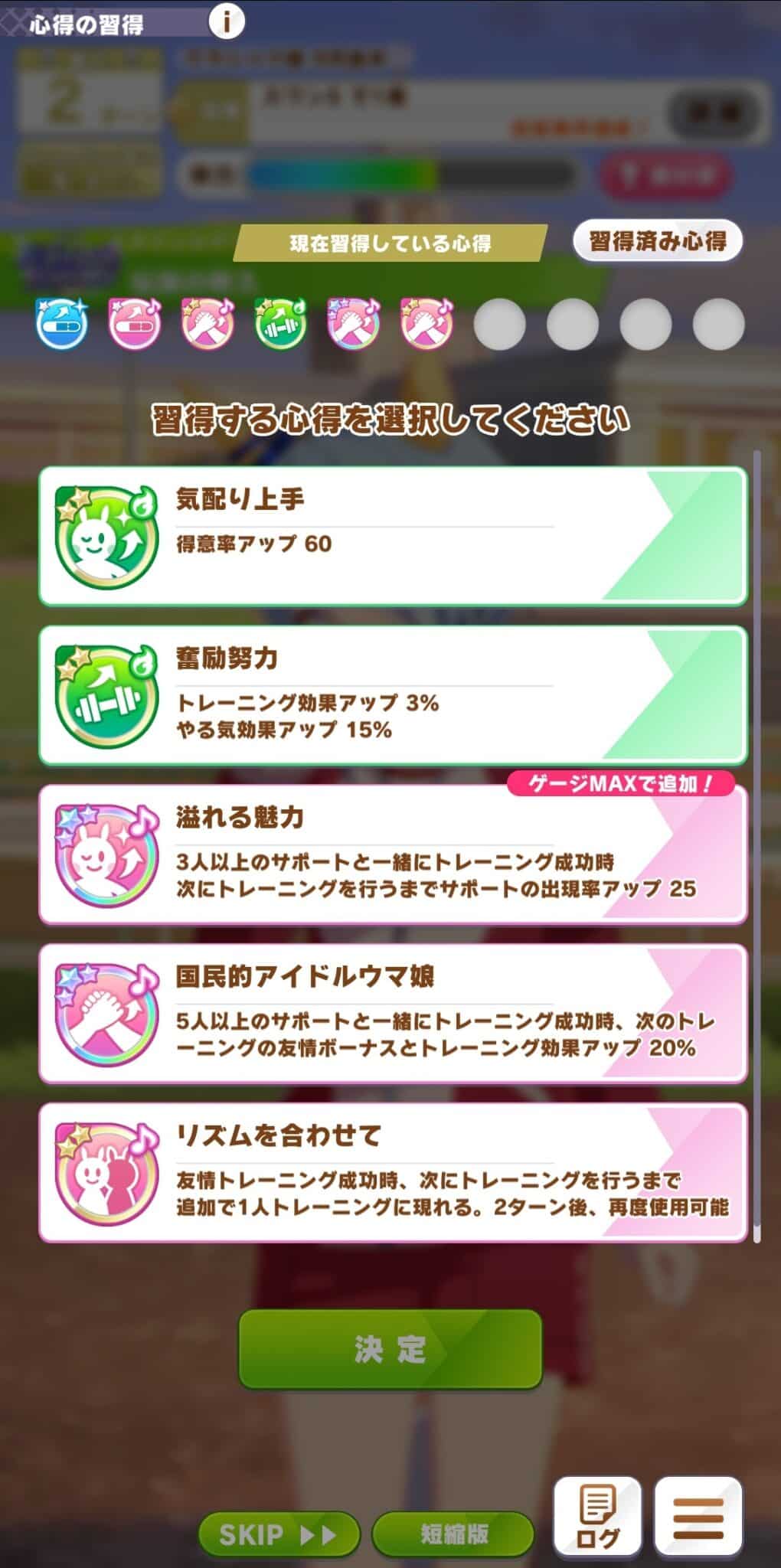Open the info icon beside 心得の習得
Image resolution: width=781 pixels, height=1568 pixels.
click(227, 21)
